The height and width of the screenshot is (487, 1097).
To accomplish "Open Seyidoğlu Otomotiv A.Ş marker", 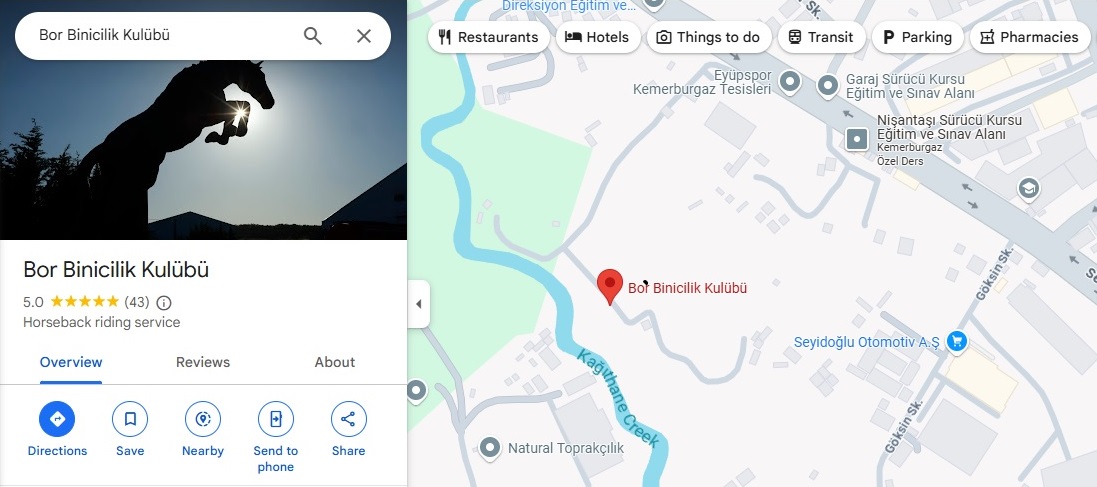I will pos(957,342).
